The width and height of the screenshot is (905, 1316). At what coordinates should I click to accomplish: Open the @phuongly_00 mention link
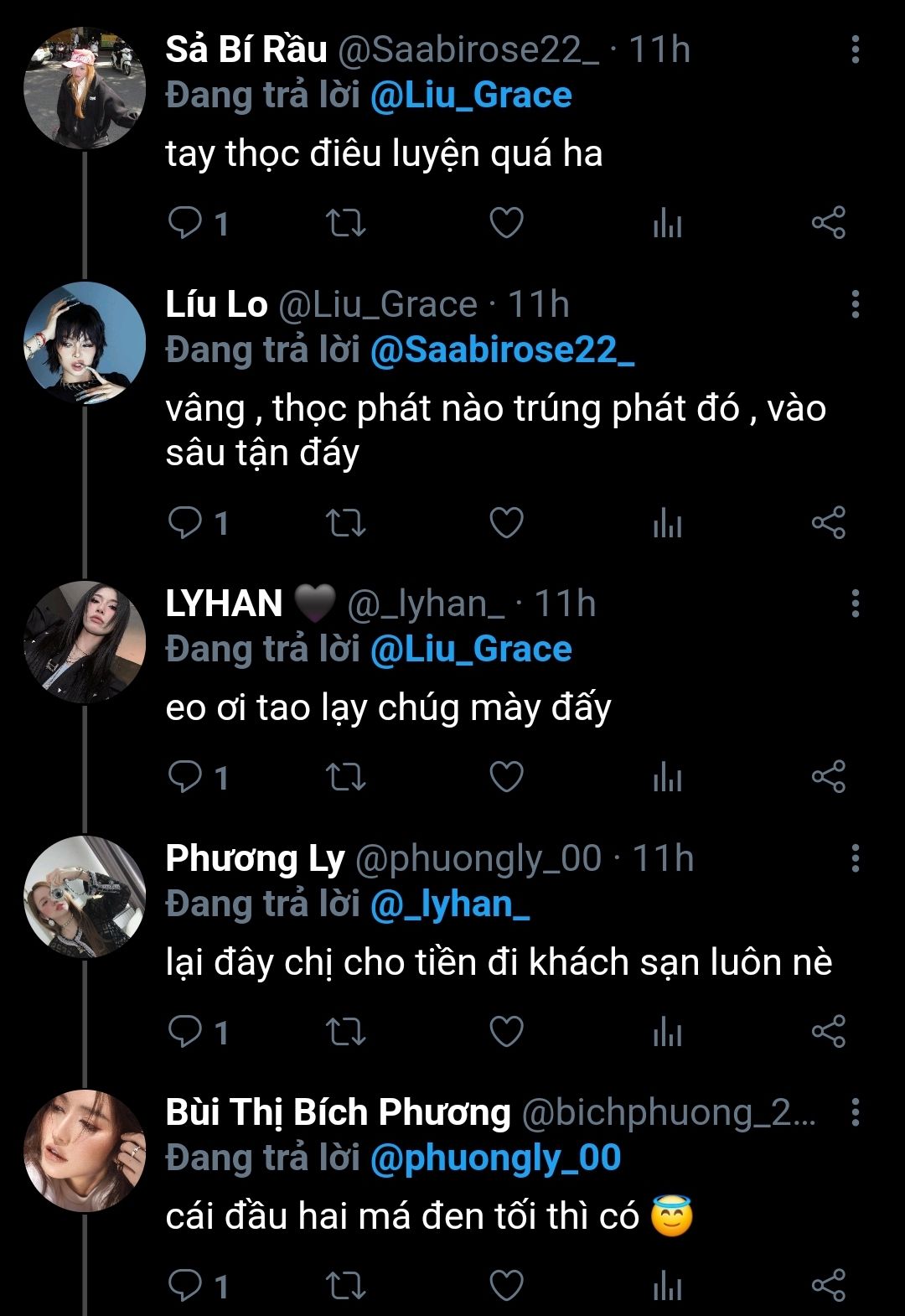[x=495, y=1158]
